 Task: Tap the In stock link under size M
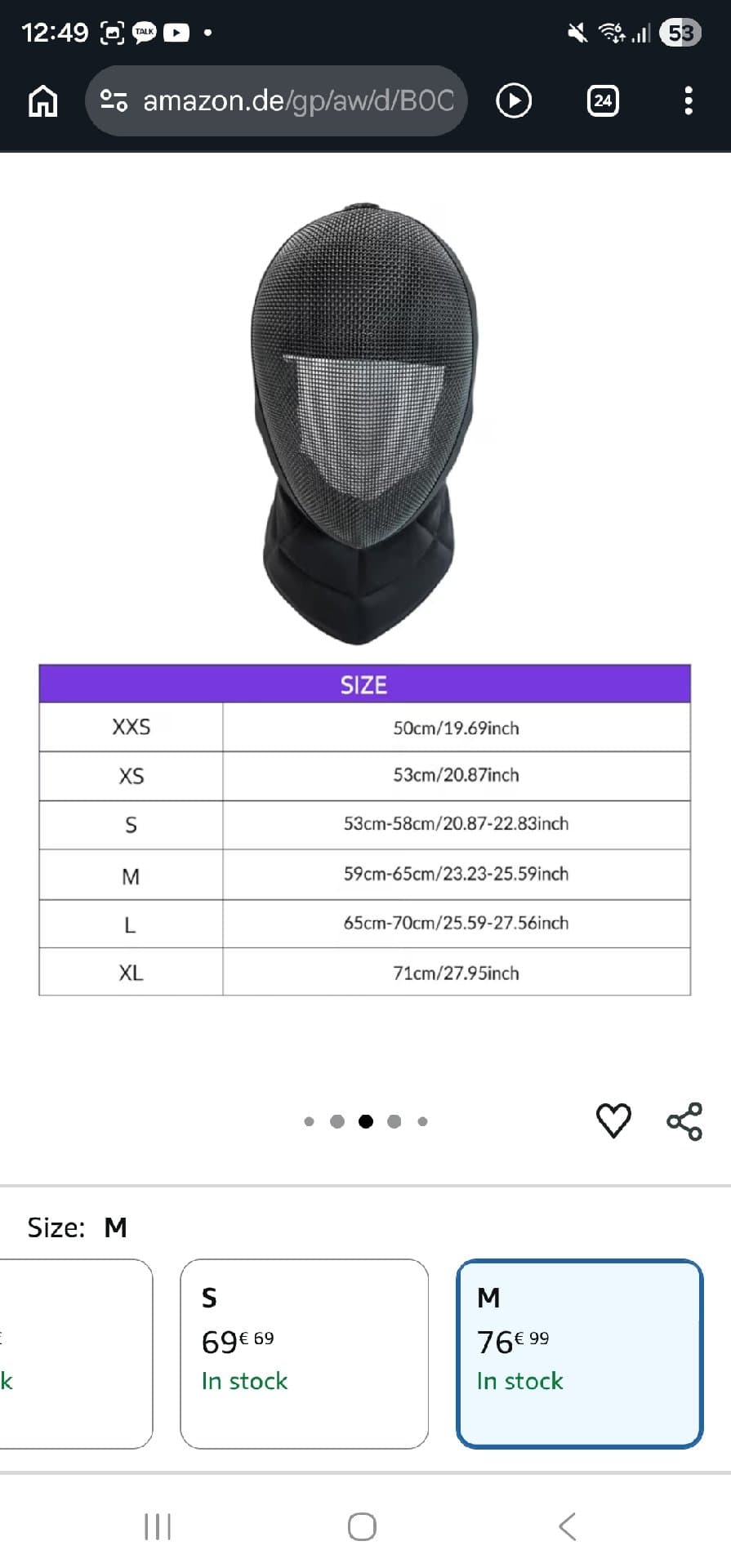[x=519, y=1381]
